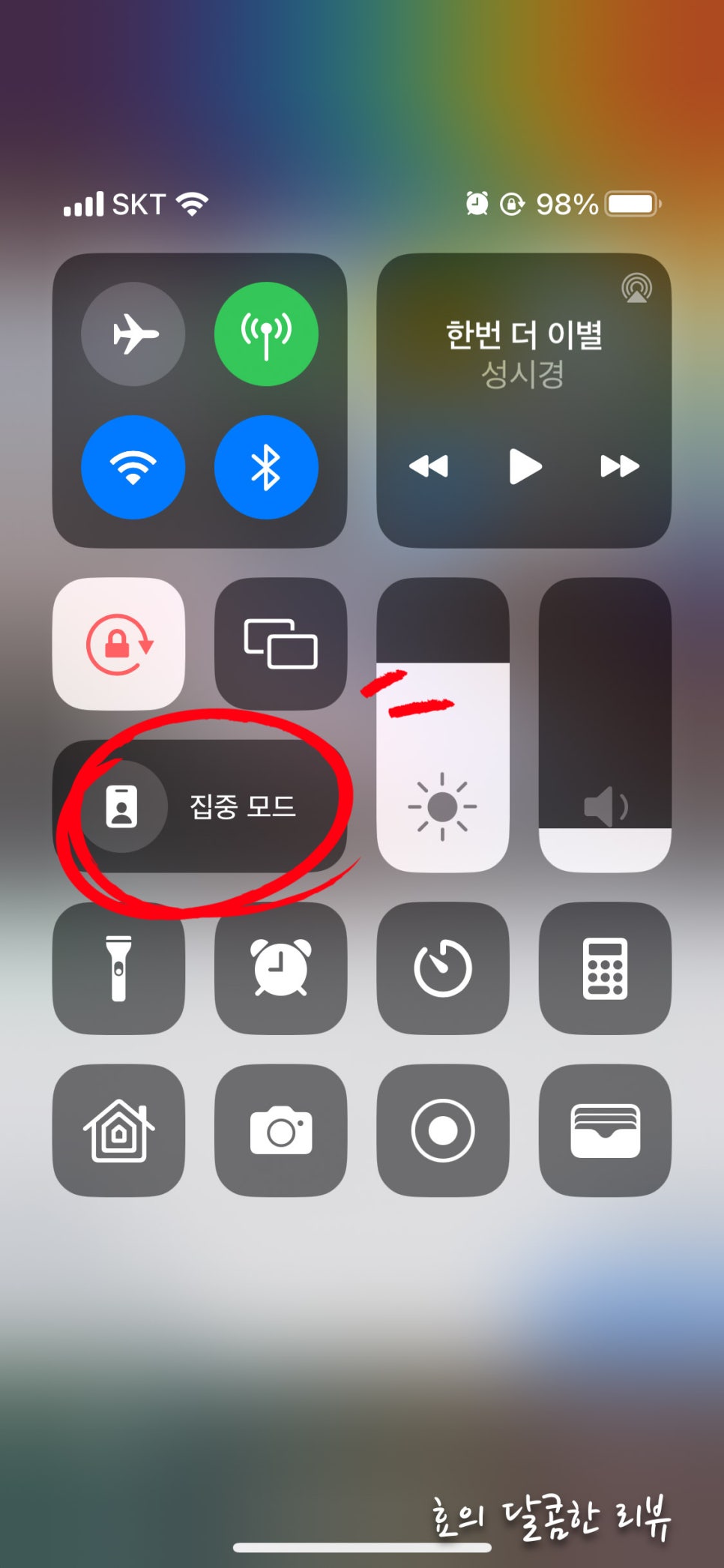The height and width of the screenshot is (1568, 724).
Task: Open AirPlay in the music widget
Action: pos(636,288)
